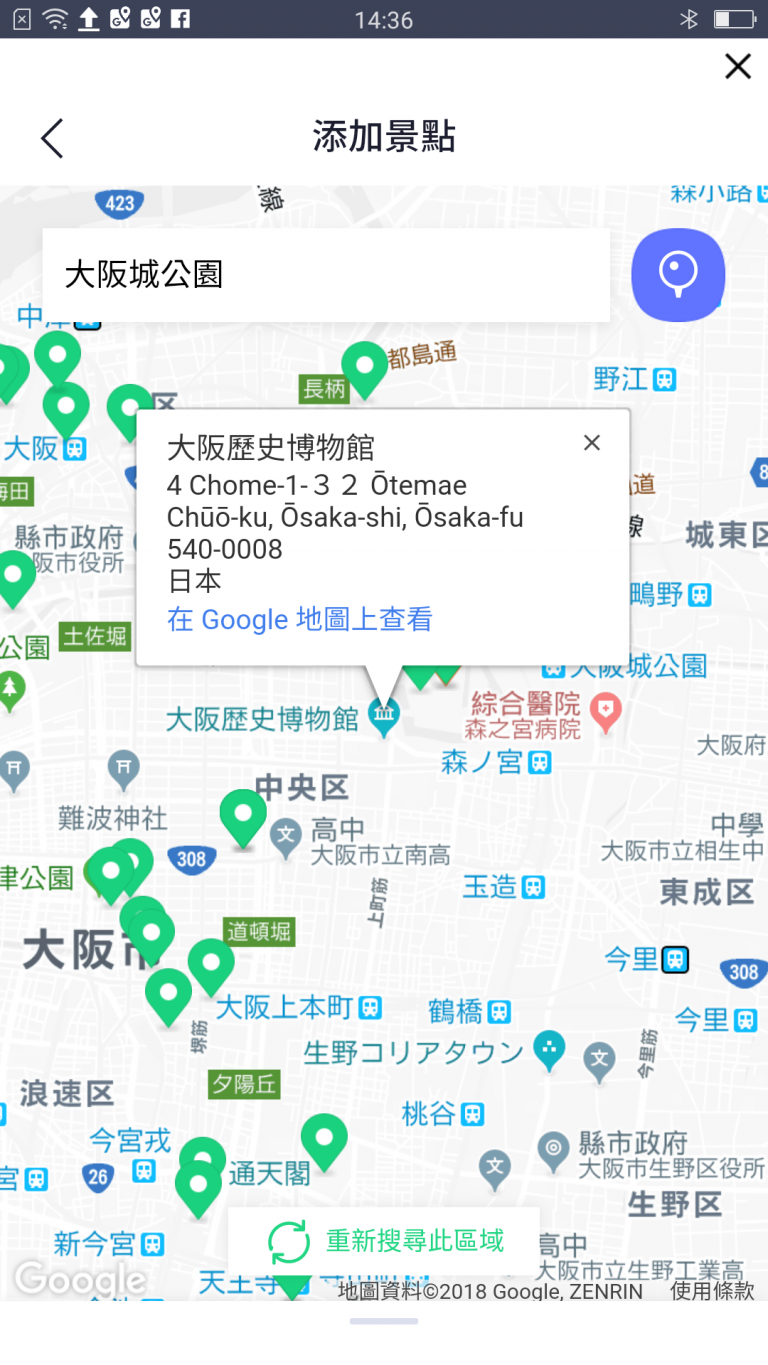Image resolution: width=768 pixels, height=1365 pixels.
Task: Open 使用條款 terms link
Action: coord(712,1291)
